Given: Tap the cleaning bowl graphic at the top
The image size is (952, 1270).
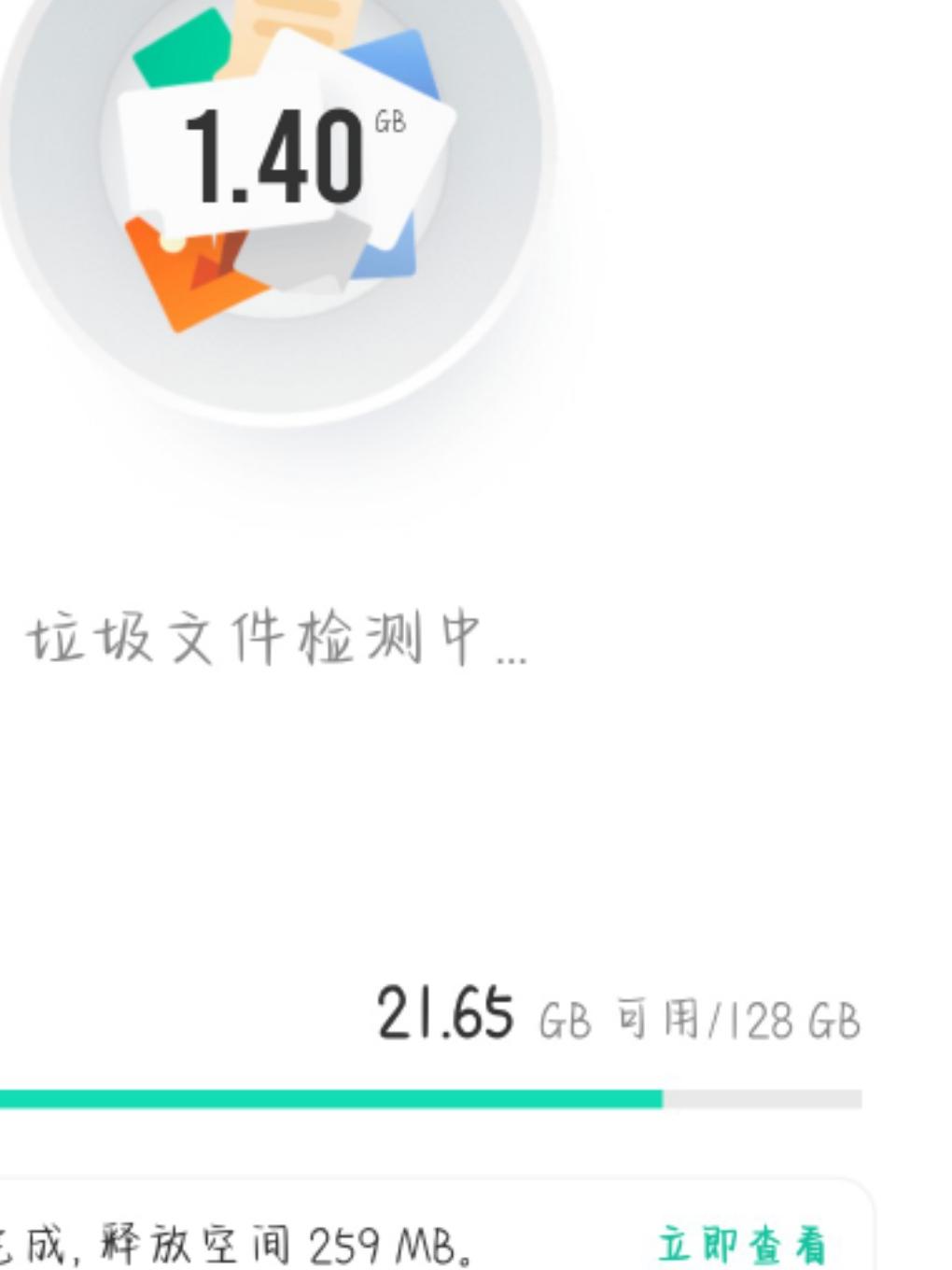Looking at the screenshot, I should tap(271, 187).
